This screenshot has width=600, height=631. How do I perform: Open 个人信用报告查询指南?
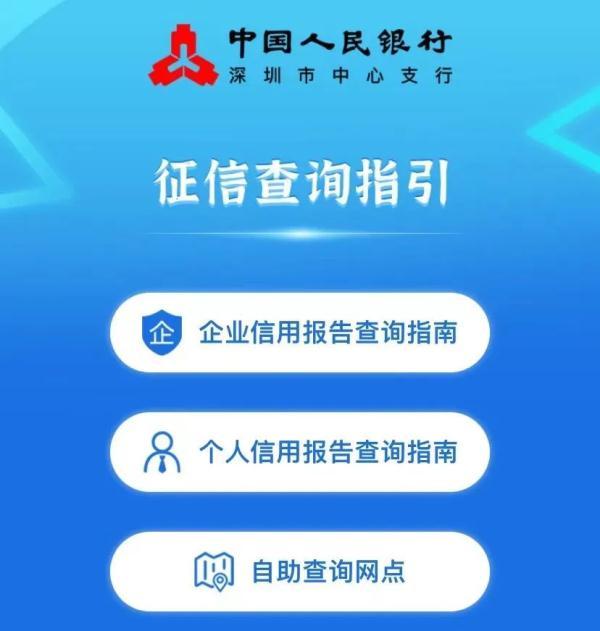(x=299, y=452)
